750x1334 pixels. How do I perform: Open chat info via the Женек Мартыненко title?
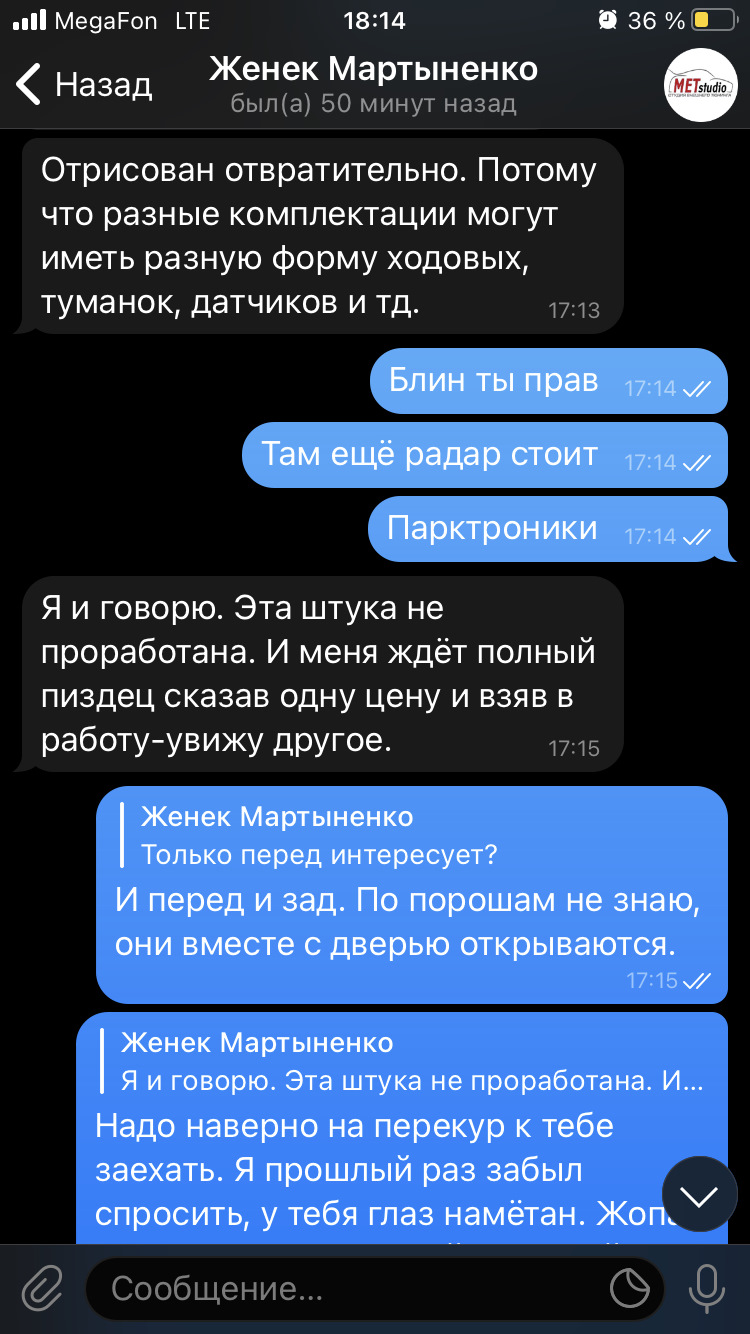(373, 70)
